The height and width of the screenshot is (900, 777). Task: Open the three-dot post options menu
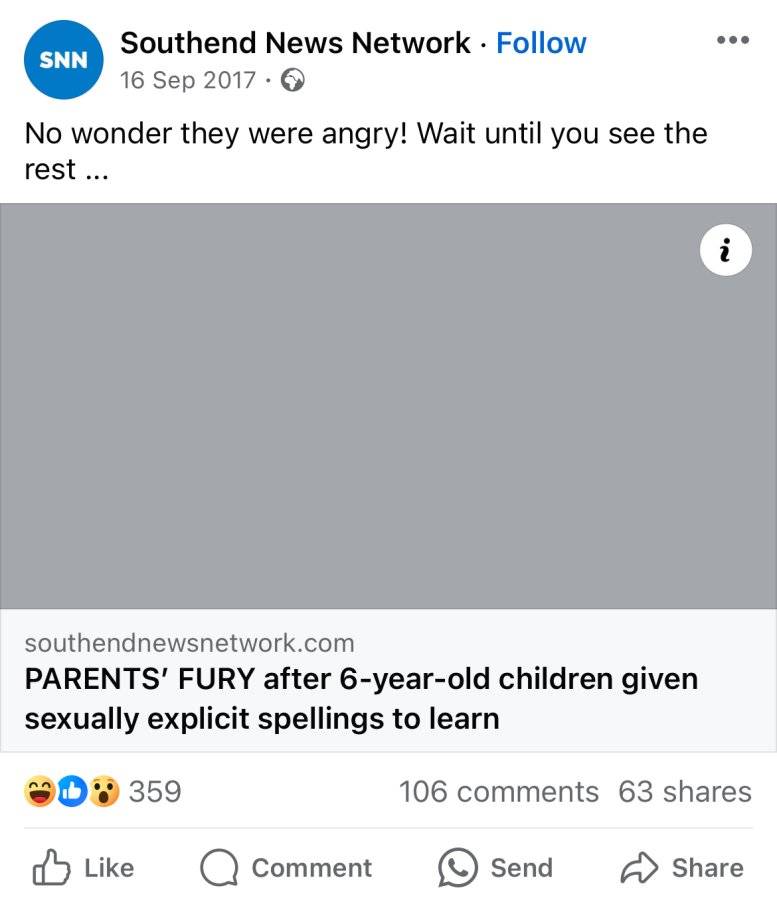tap(733, 40)
